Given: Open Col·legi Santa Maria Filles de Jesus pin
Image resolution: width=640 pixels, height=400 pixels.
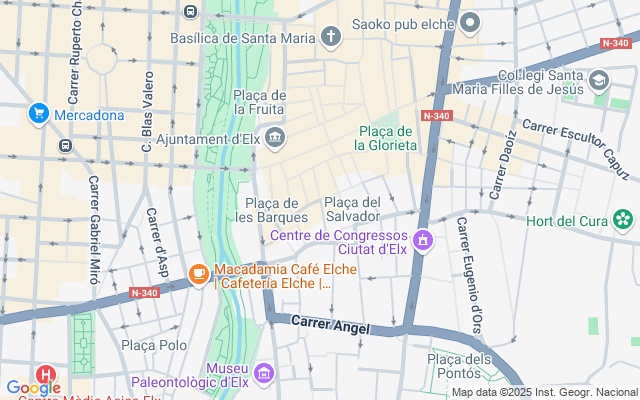Looking at the screenshot, I should (599, 81).
